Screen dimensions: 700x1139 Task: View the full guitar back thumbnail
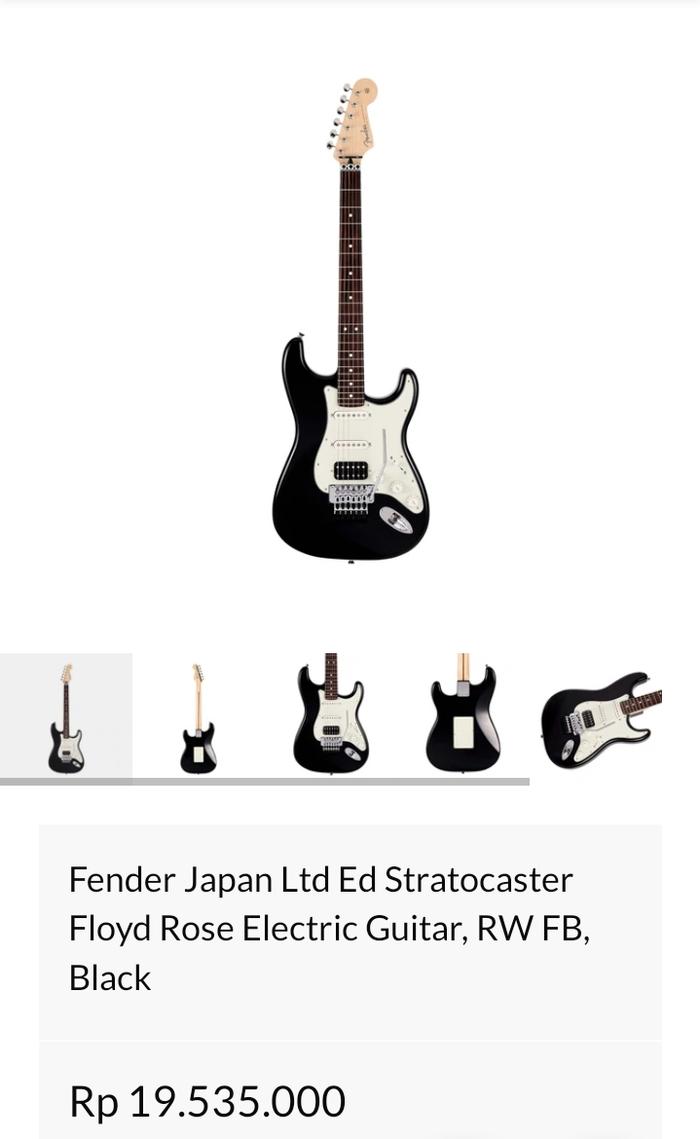tap(198, 716)
